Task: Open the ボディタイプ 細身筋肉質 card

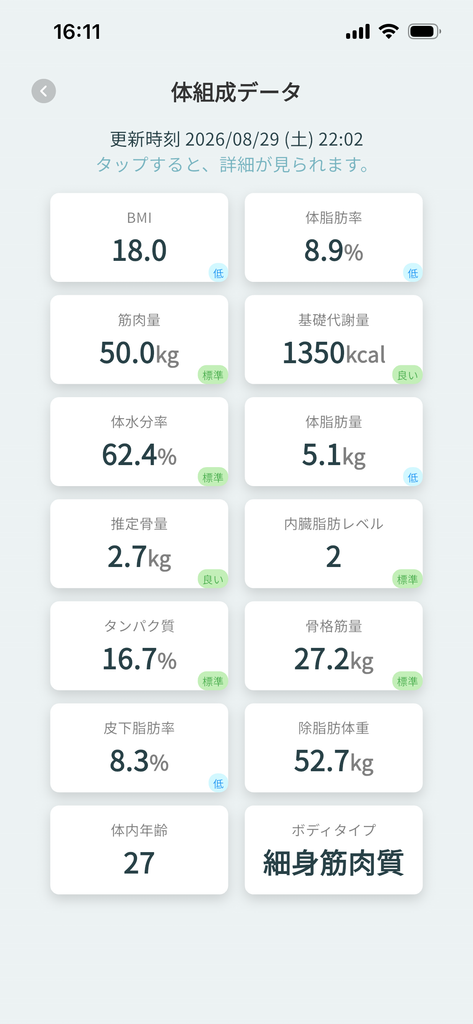Action: tap(334, 850)
